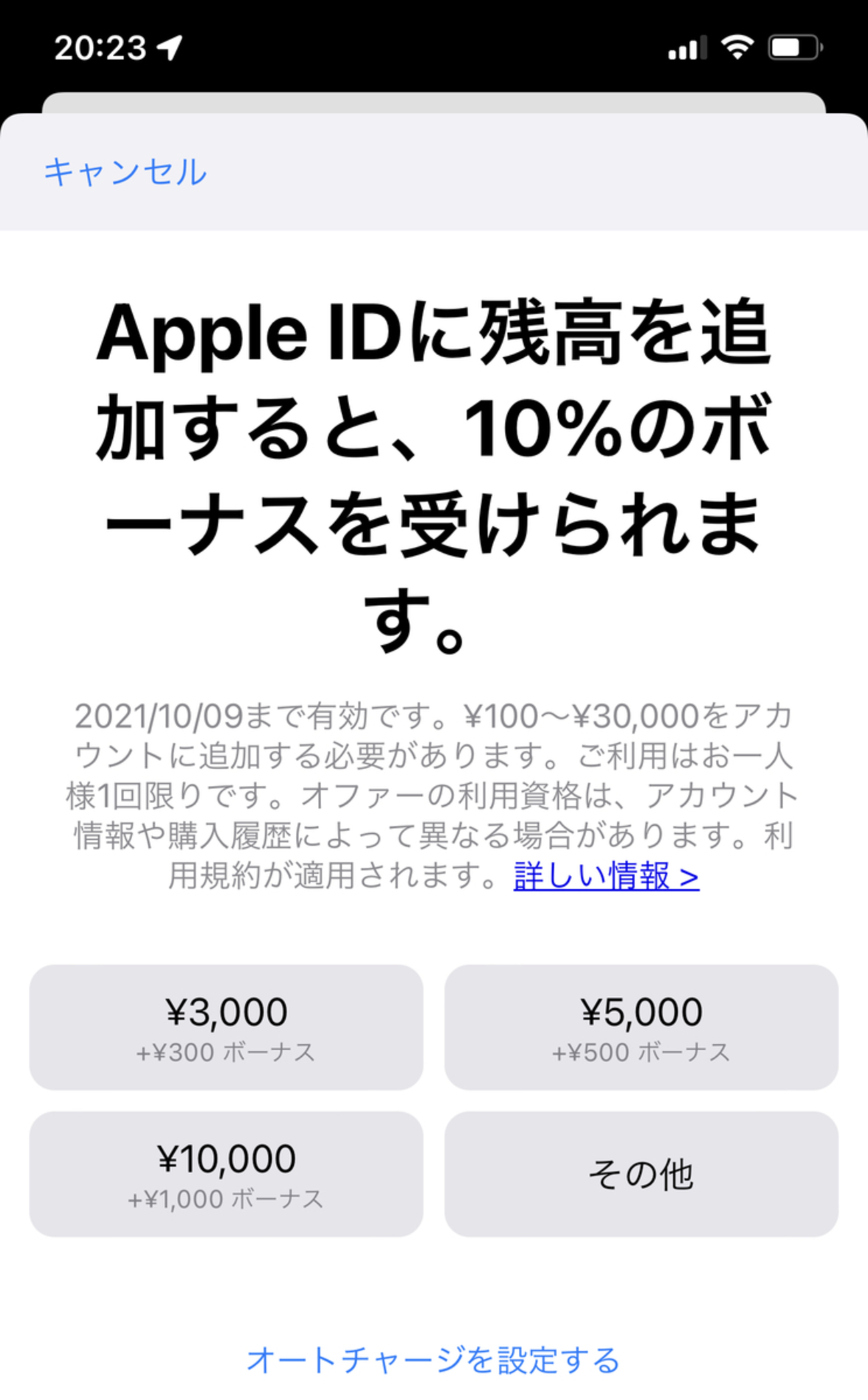The width and height of the screenshot is (868, 1400).
Task: Tap キャンセル to dismiss the sheet
Action: click(x=126, y=172)
